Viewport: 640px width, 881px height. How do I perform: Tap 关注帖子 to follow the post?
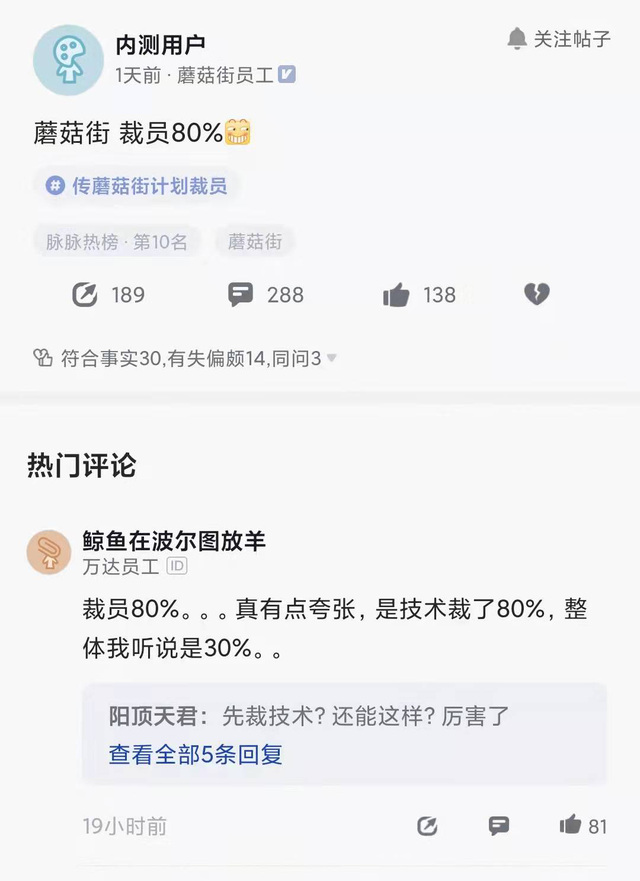[559, 39]
